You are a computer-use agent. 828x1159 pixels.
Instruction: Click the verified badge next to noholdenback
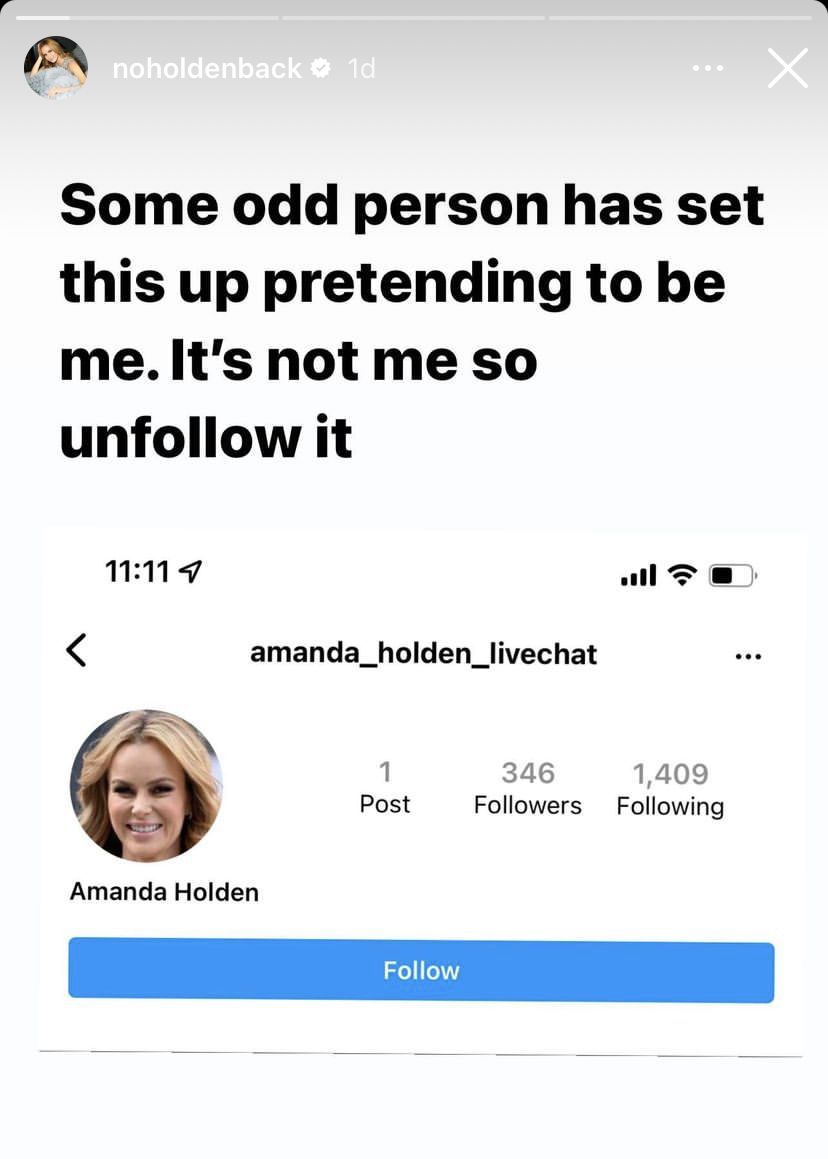pos(320,68)
